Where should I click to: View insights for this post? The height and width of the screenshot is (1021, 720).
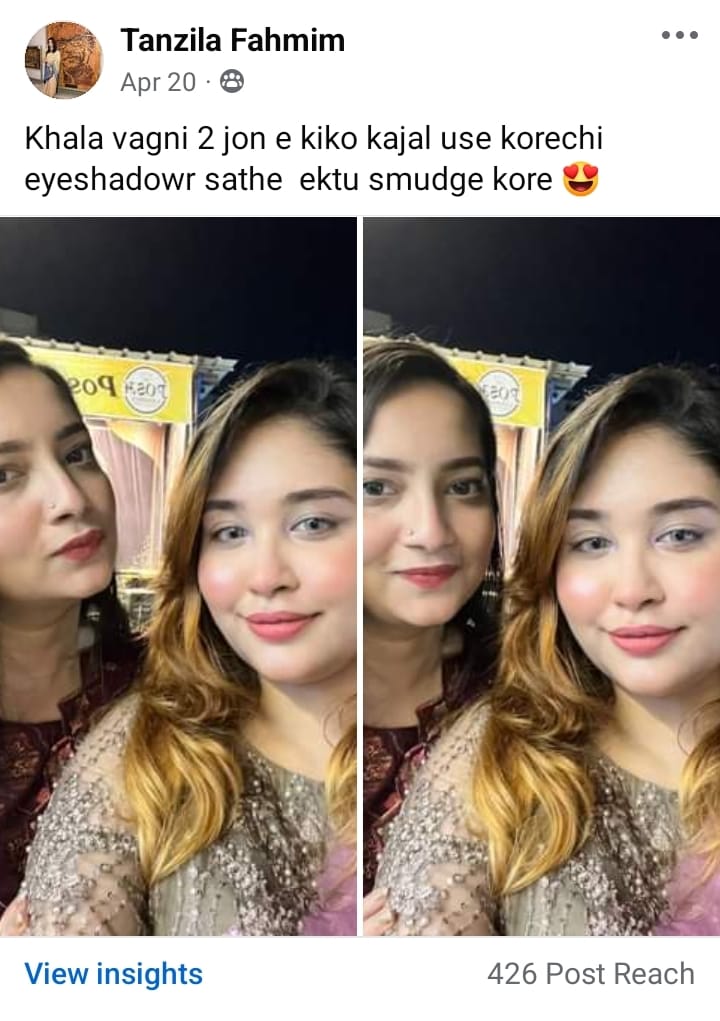click(113, 973)
